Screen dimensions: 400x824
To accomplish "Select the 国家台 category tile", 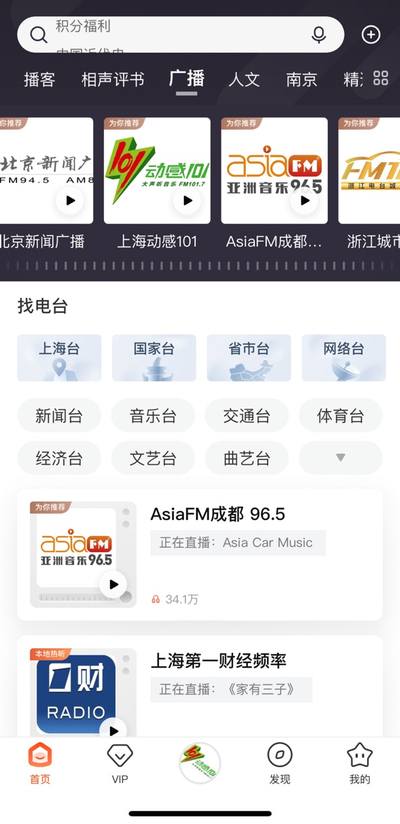I will (154, 357).
